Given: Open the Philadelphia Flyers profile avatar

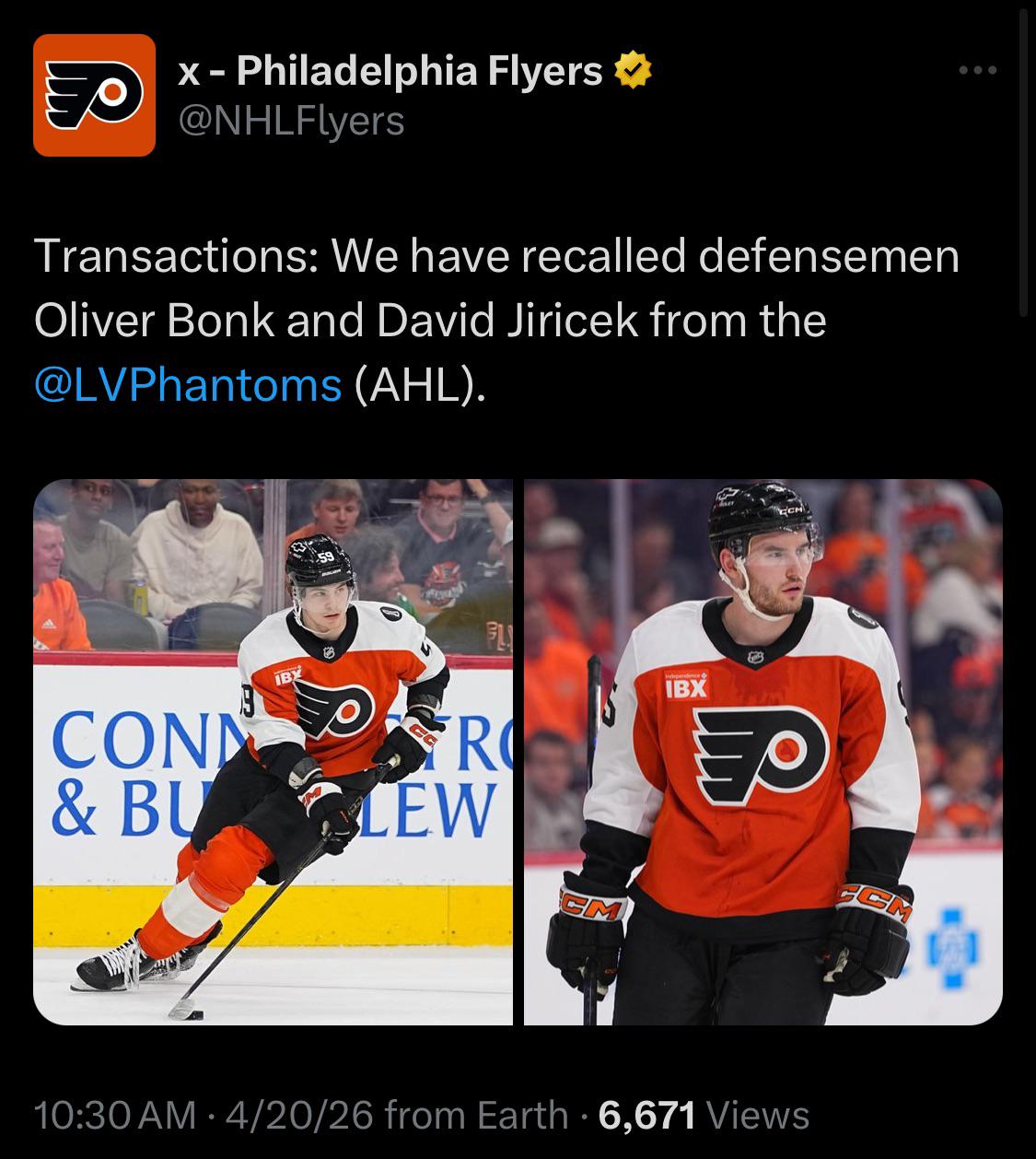Looking at the screenshot, I should 94,95.
